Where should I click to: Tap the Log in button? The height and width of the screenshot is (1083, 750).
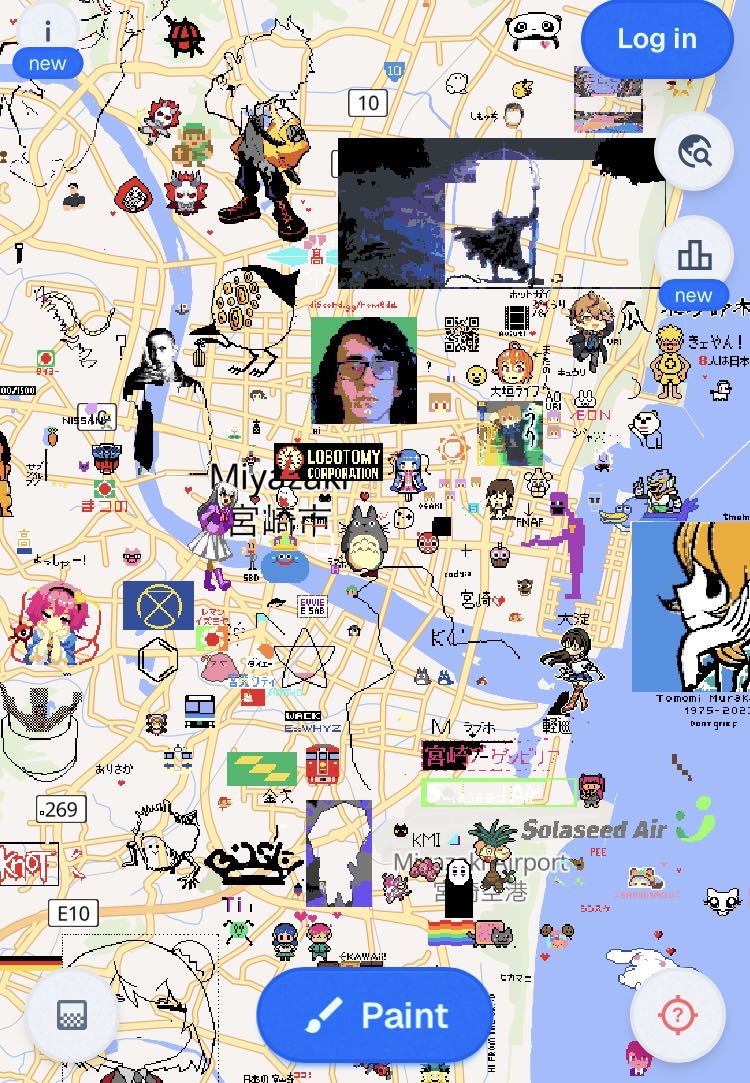[x=657, y=40]
